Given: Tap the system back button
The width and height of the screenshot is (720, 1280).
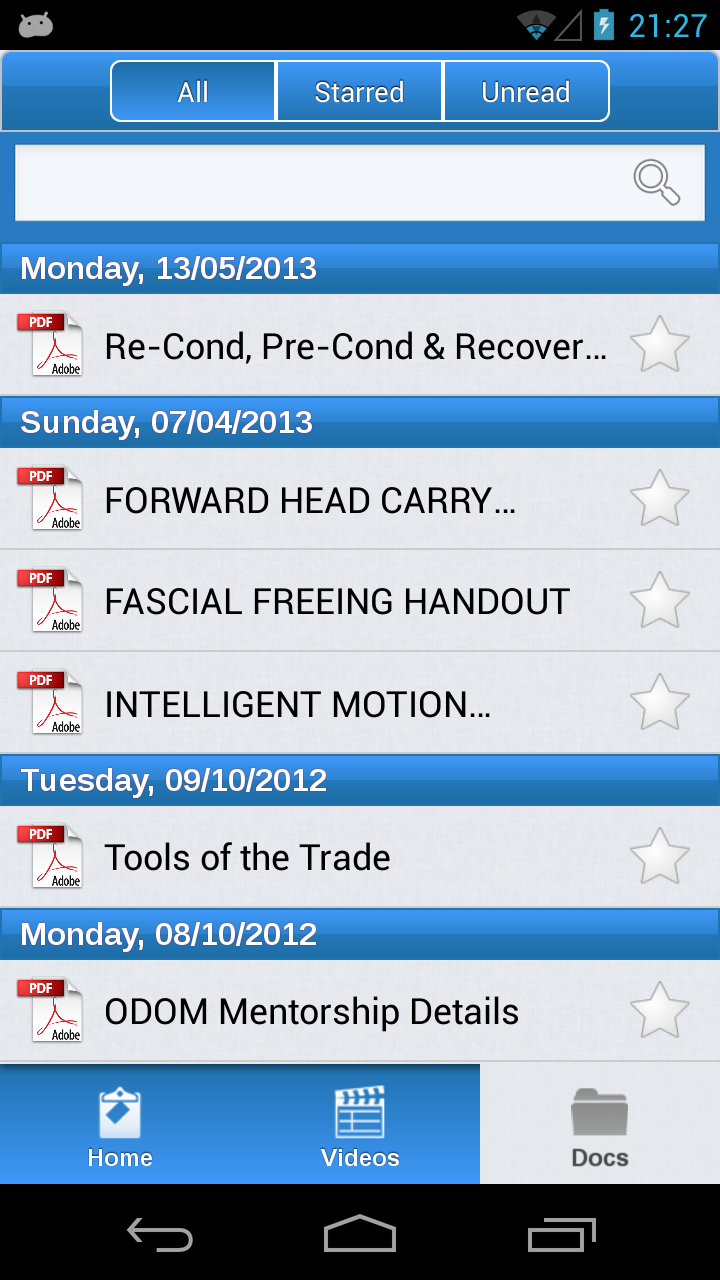Looking at the screenshot, I should (160, 1235).
